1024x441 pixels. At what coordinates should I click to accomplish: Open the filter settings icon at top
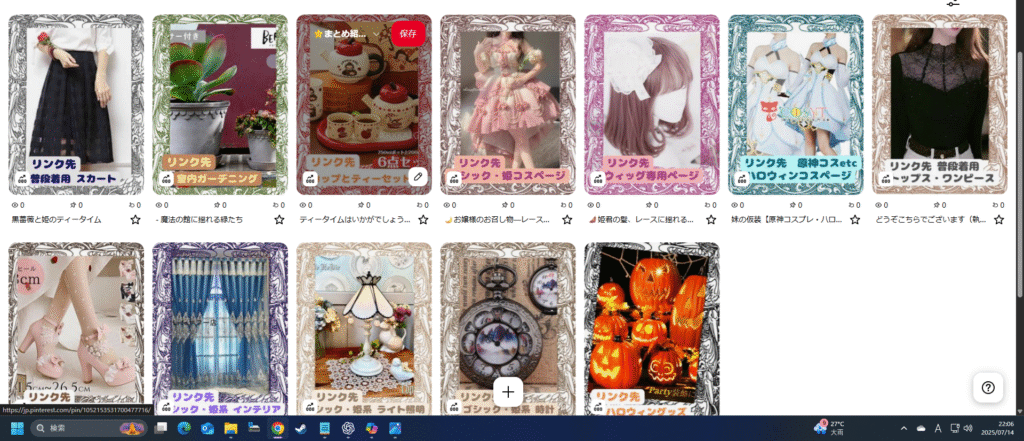coord(953,4)
